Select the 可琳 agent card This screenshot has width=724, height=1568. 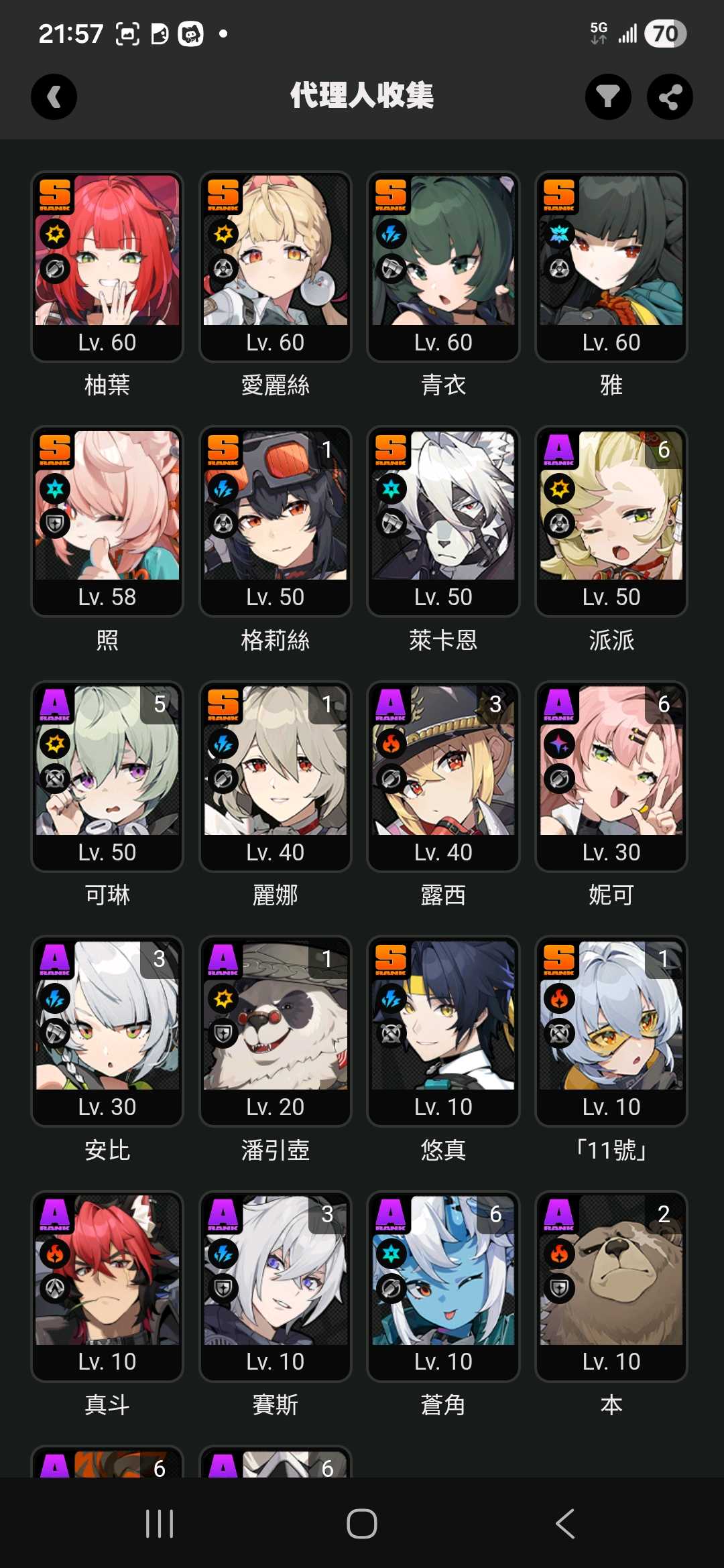107,776
